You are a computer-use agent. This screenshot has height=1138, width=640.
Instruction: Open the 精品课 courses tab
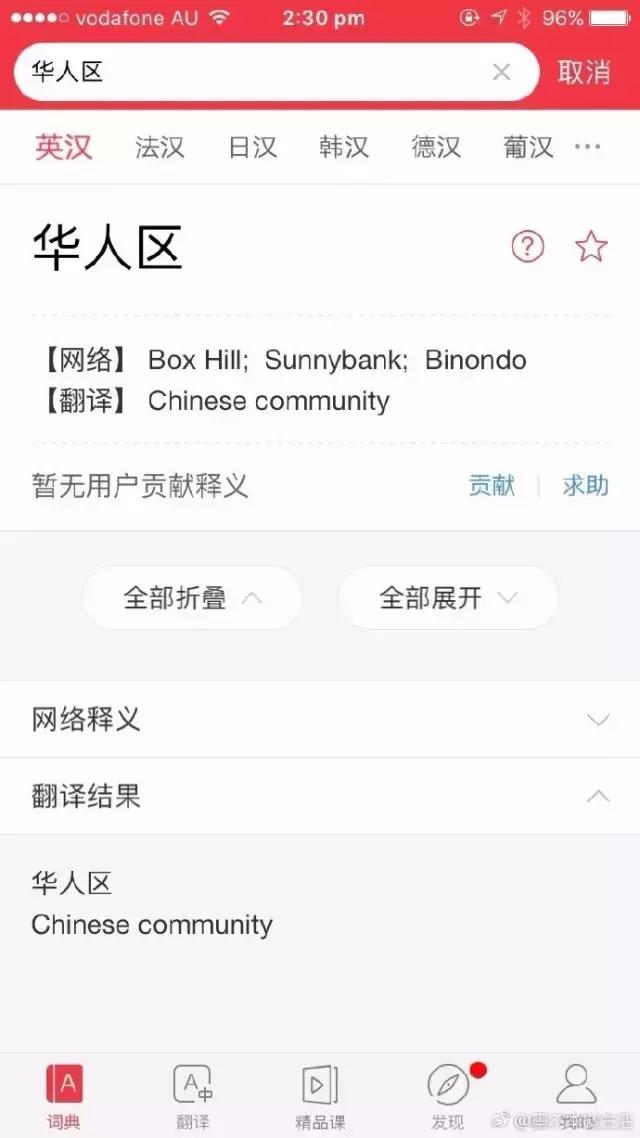(x=320, y=1095)
